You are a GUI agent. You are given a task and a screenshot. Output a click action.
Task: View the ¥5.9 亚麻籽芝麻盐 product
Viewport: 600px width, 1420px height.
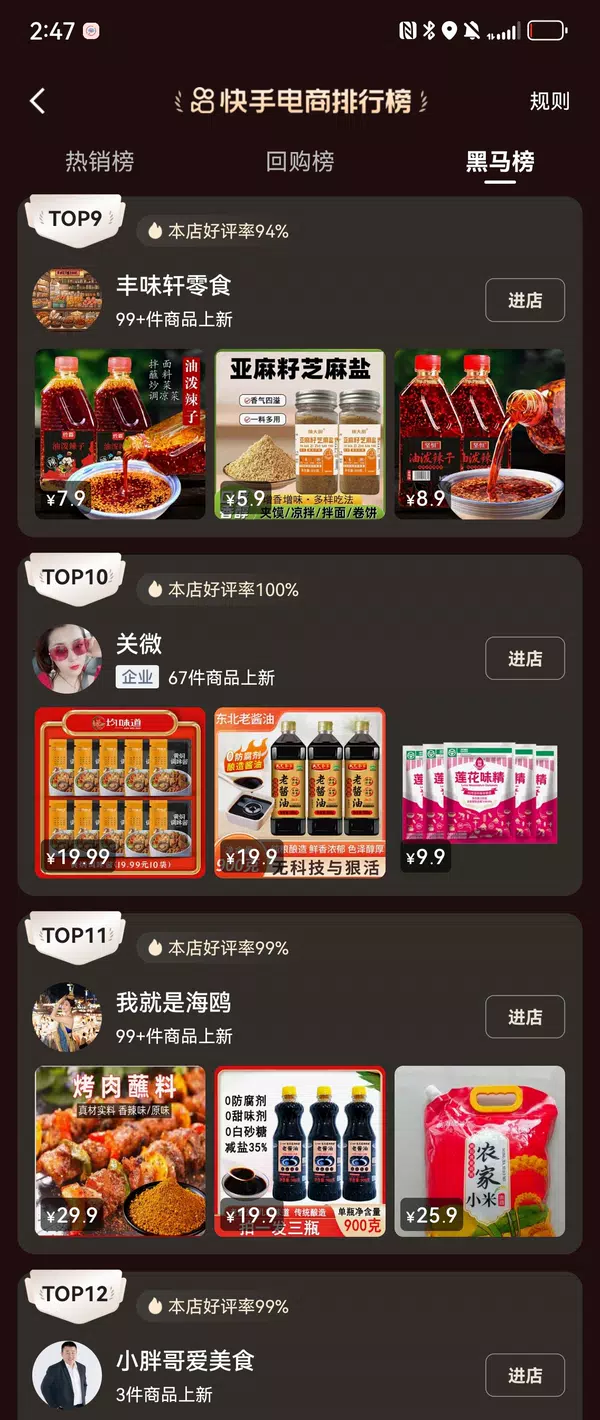coord(300,434)
